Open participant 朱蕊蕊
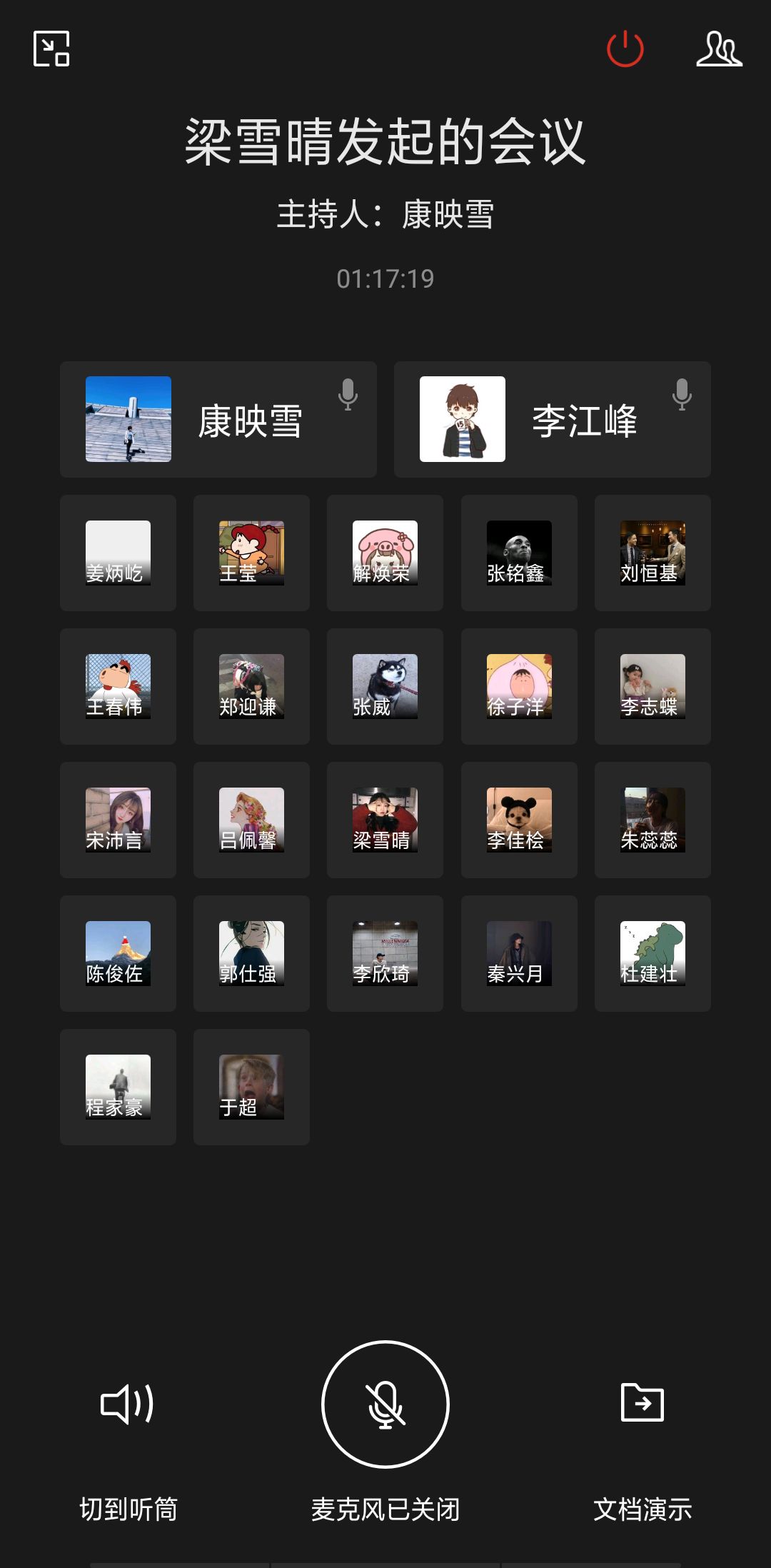 (652, 820)
